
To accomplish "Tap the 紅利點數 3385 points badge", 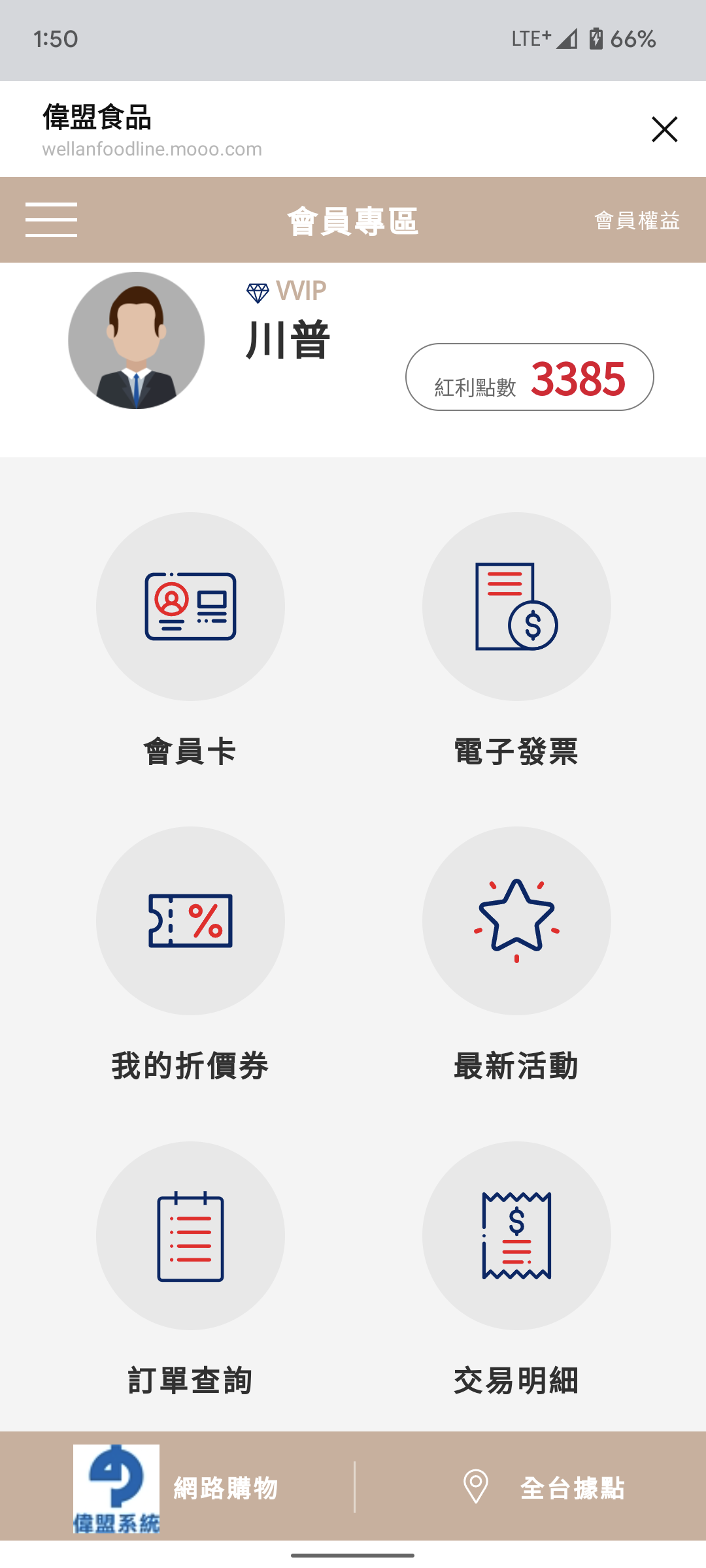I will pos(529,377).
